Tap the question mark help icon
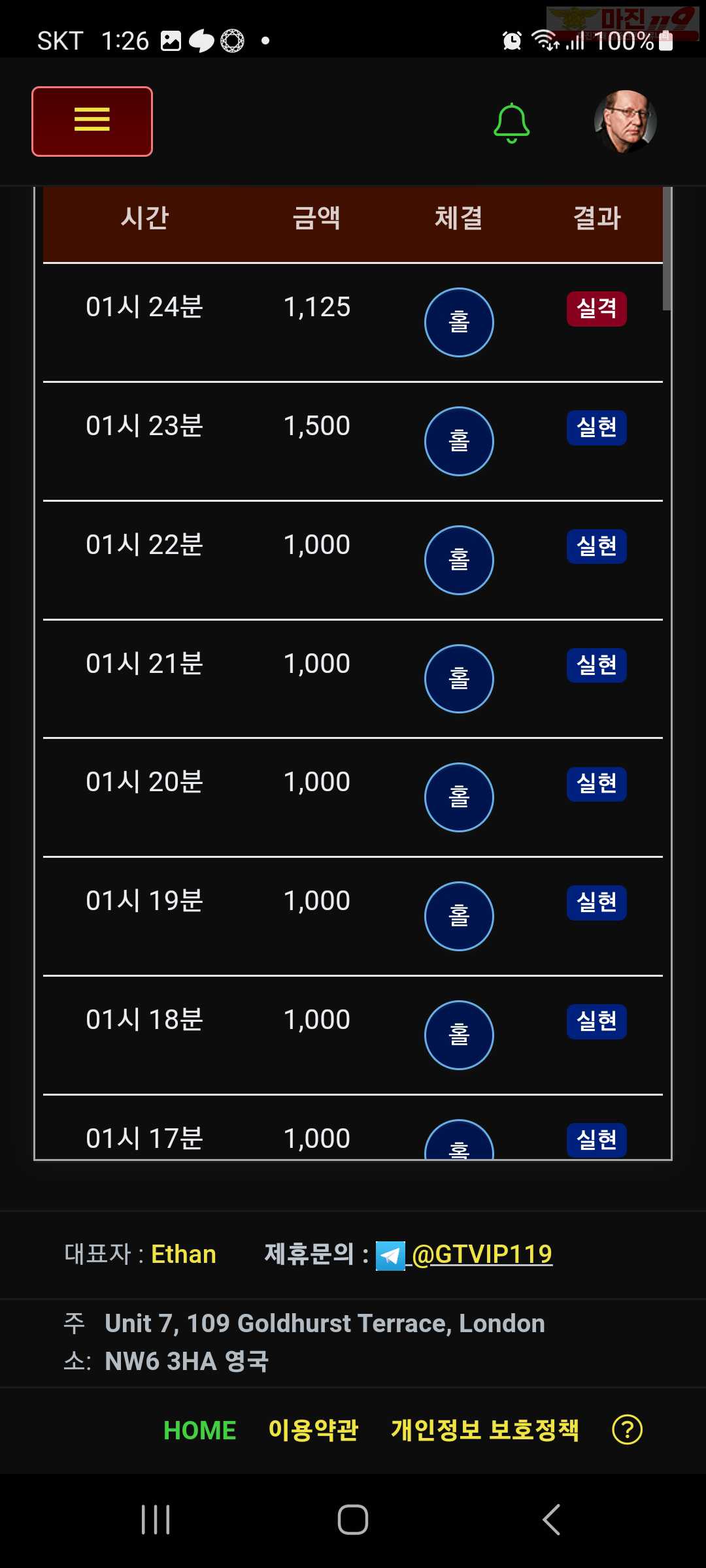The image size is (706, 1568). pos(627,1430)
